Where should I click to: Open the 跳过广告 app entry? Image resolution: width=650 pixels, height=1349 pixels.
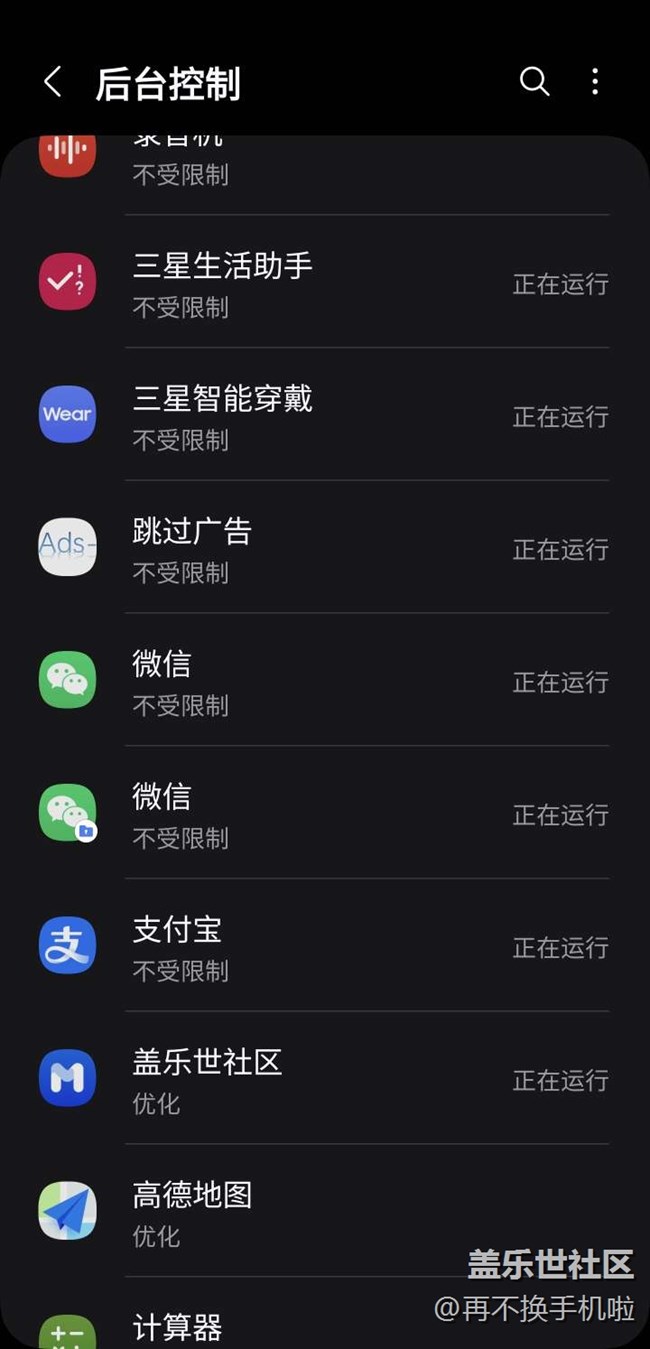[x=324, y=549]
